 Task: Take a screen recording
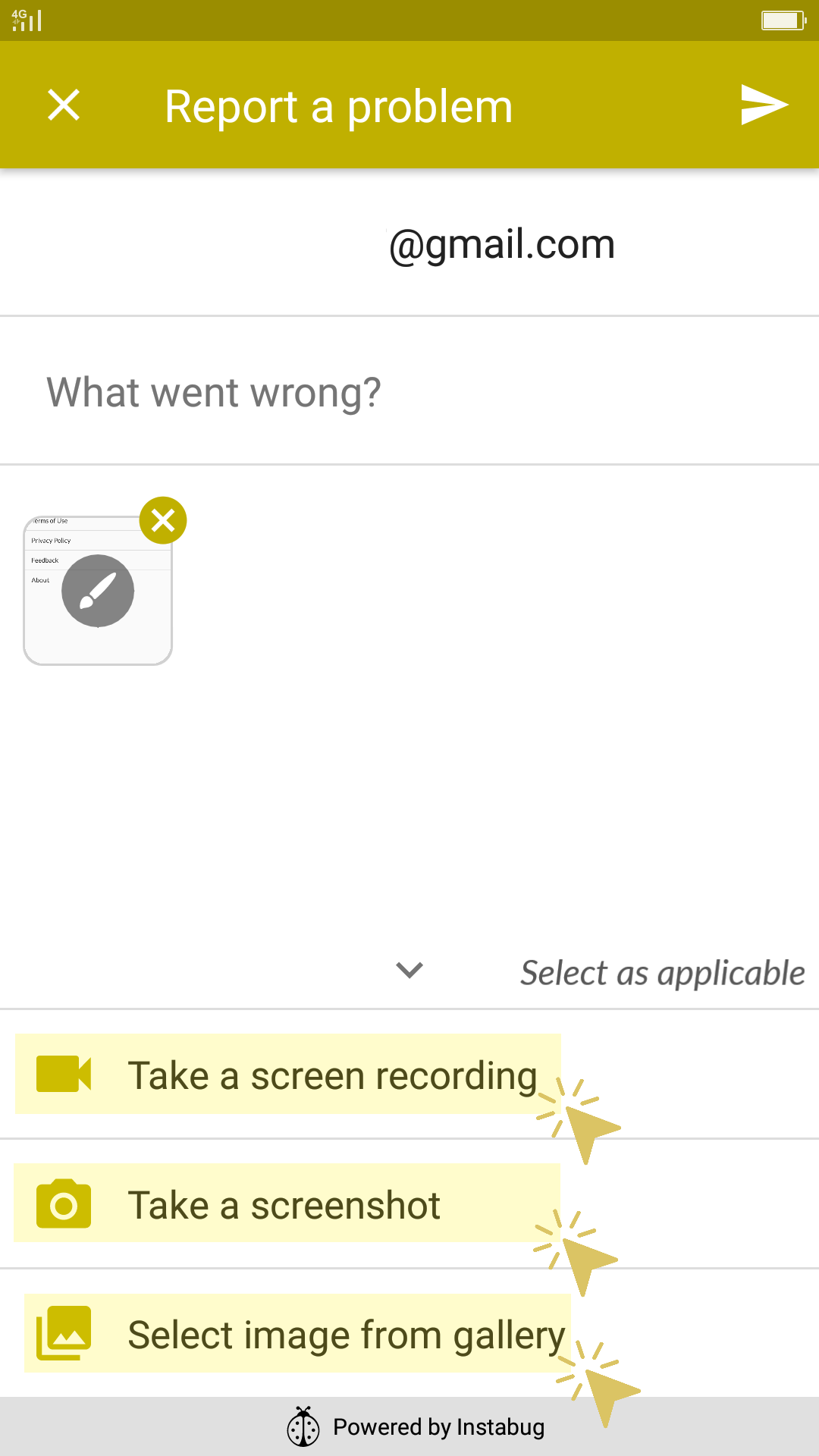[x=332, y=1075]
